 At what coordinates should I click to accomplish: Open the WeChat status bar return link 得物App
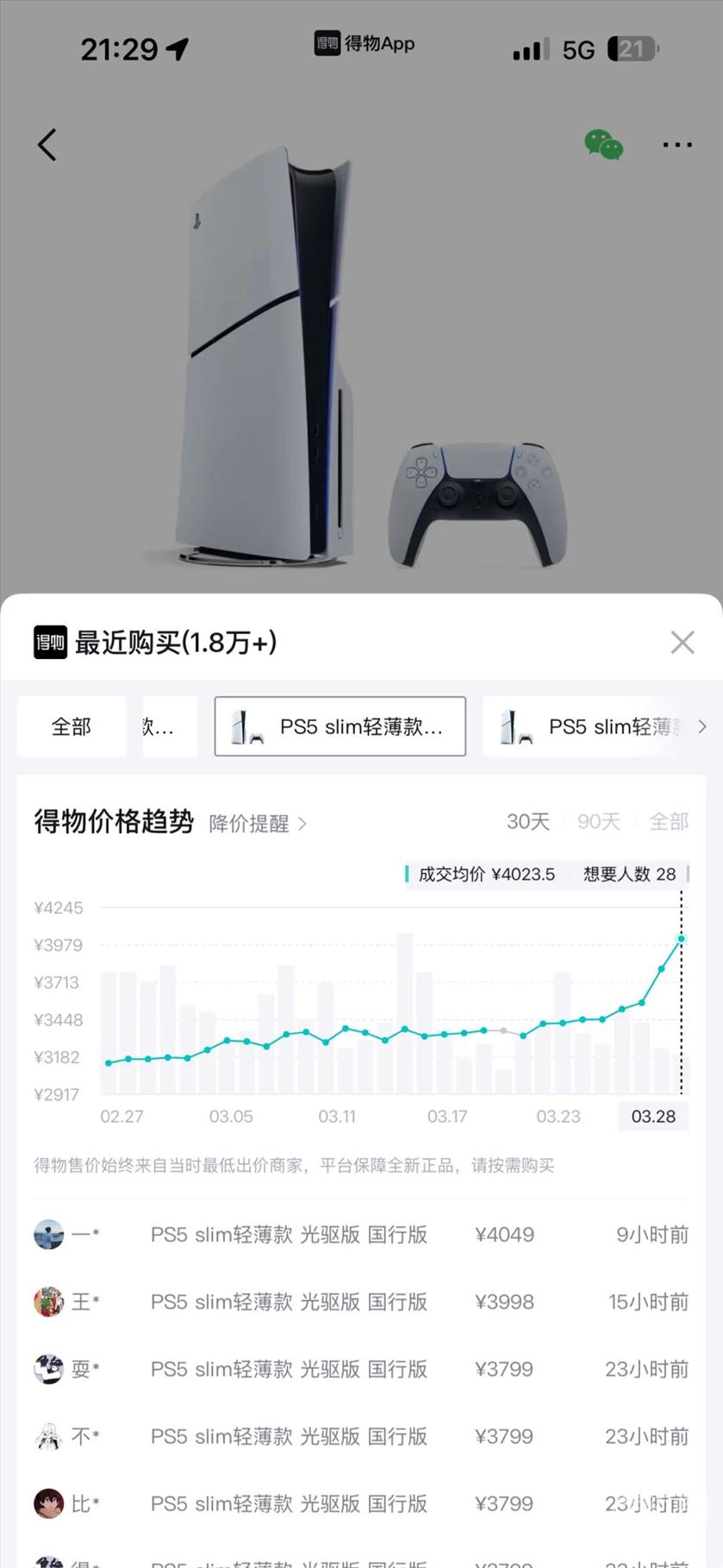click(x=365, y=44)
